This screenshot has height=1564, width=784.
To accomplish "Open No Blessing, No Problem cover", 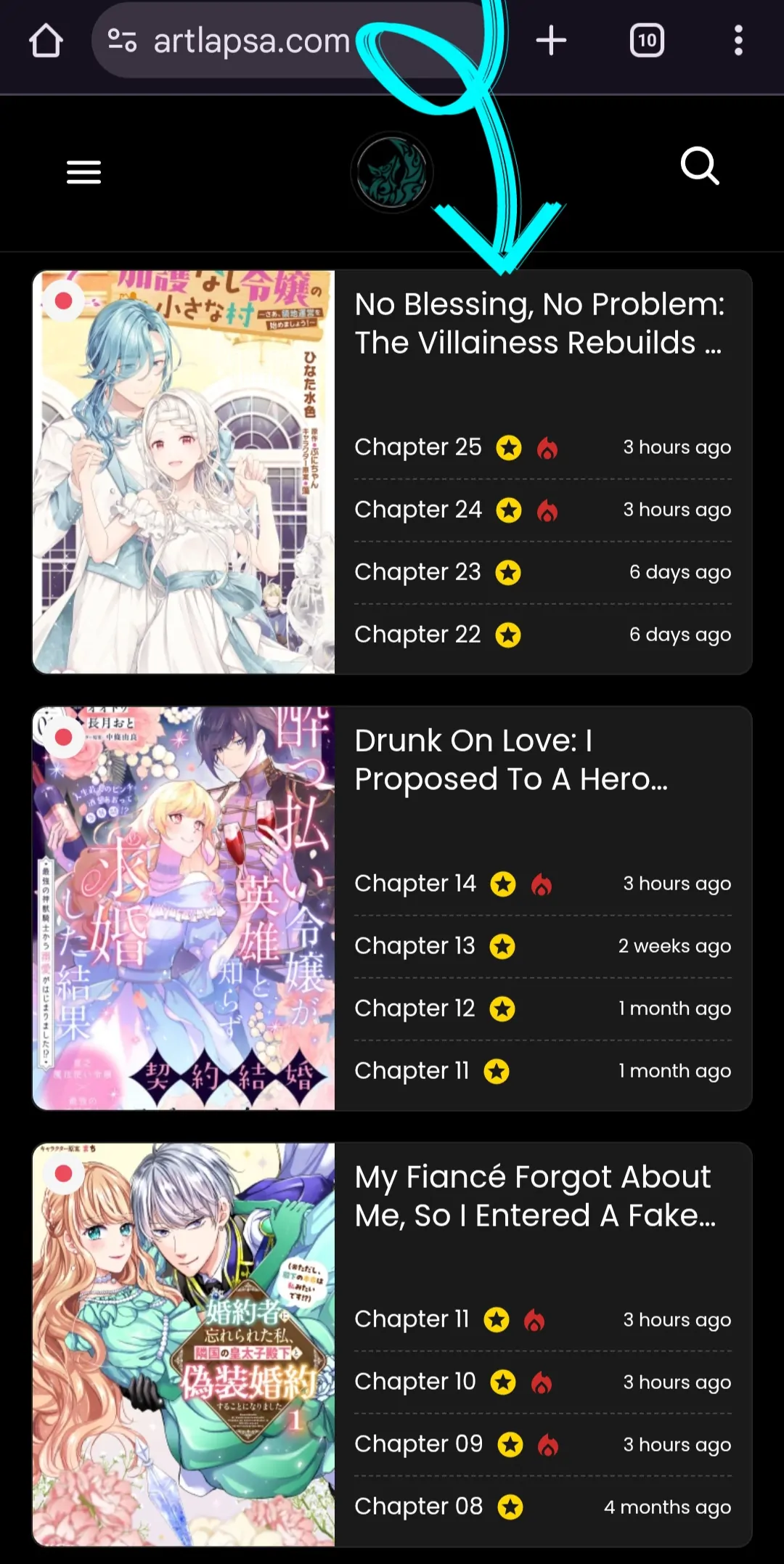I will point(184,472).
